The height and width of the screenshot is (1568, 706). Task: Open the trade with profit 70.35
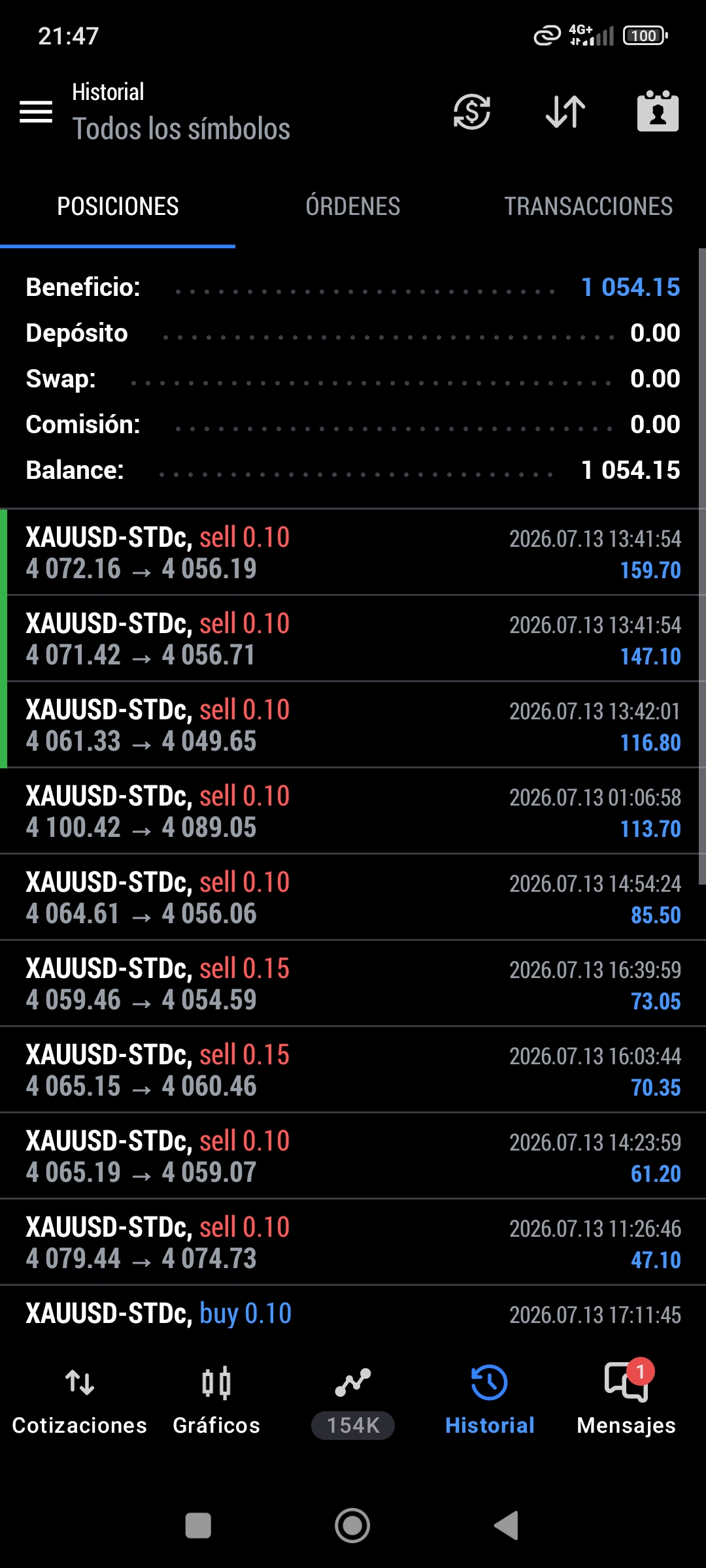[x=353, y=1070]
